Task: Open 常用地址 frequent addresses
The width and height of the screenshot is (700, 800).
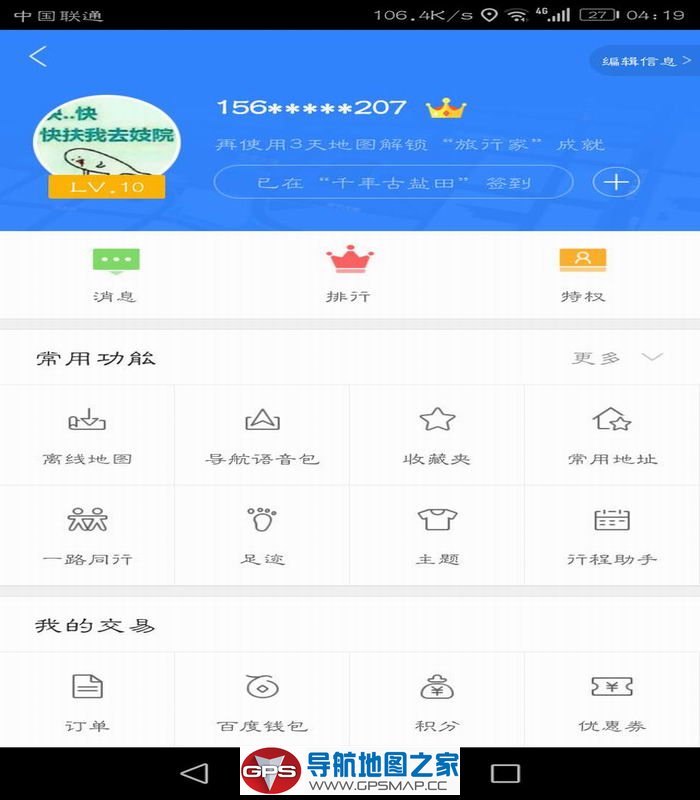Action: [x=612, y=436]
